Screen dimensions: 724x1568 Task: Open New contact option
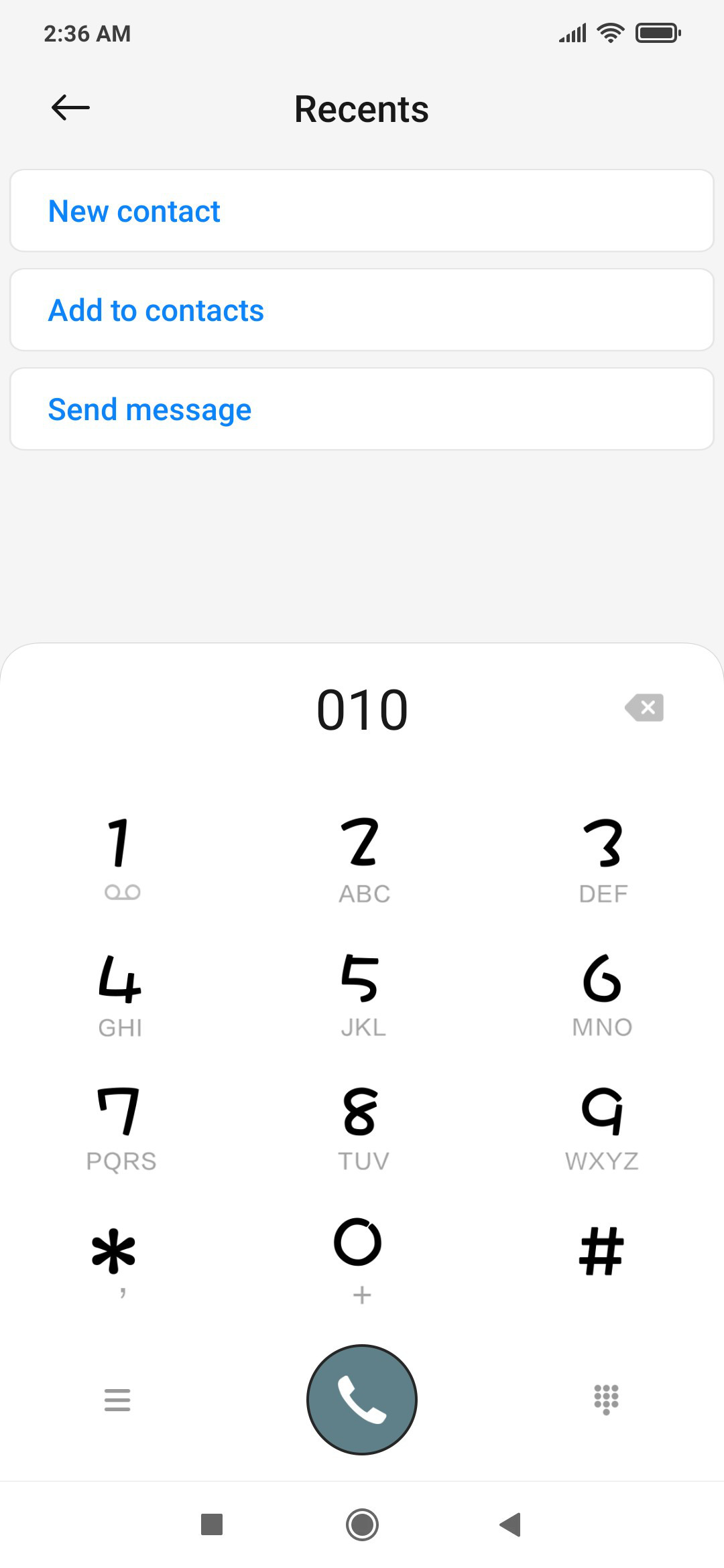[362, 210]
